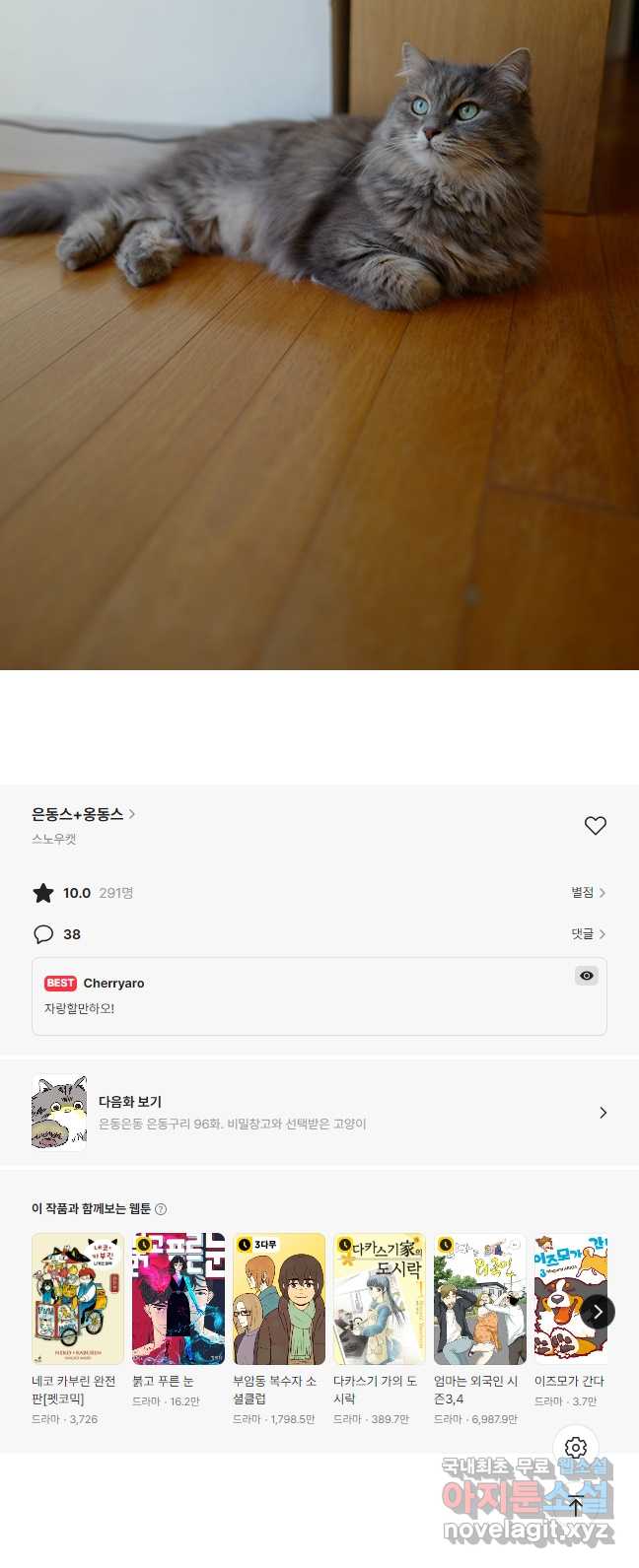This screenshot has width=639, height=1568.
Task: Show more recommended webtoons with the arrow
Action: pos(598,1312)
